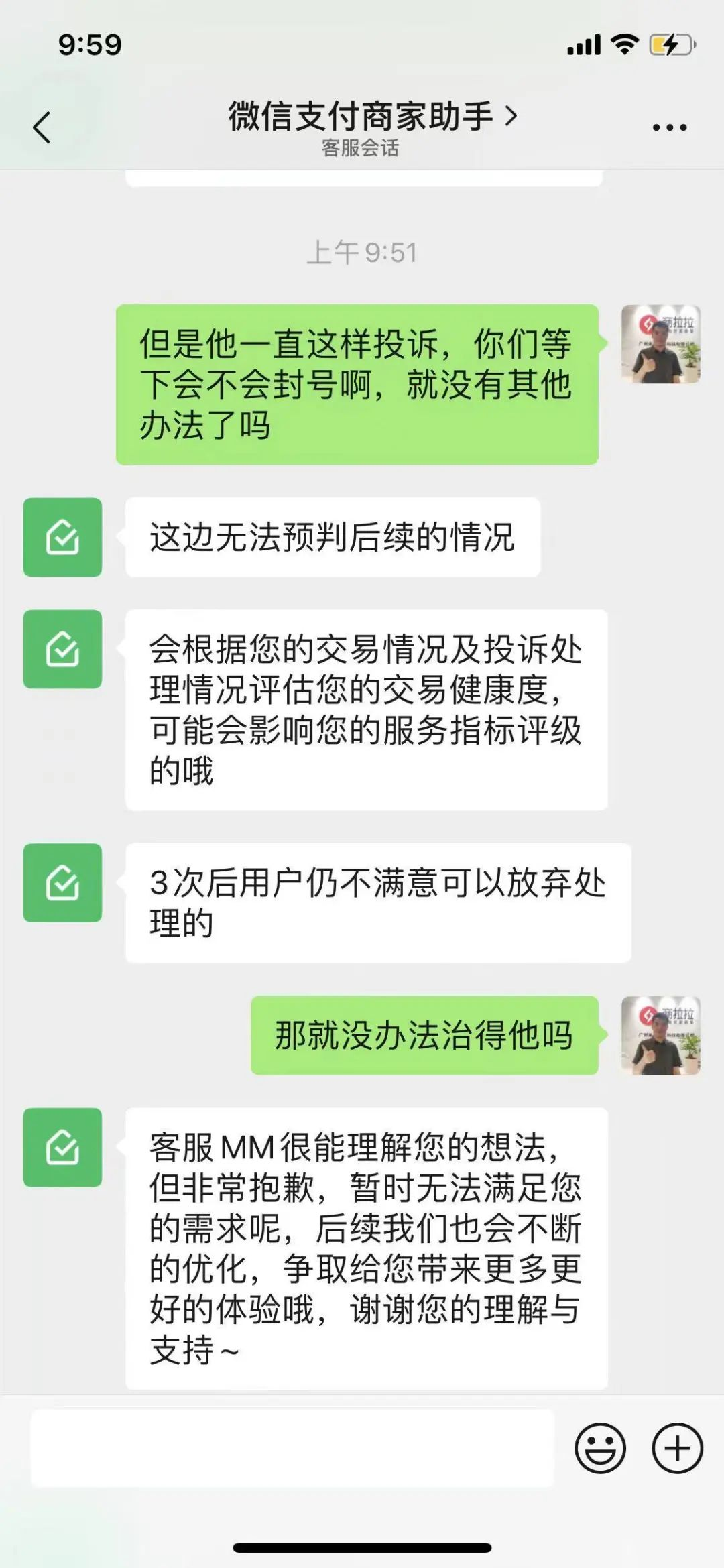This screenshot has height=1568, width=724.
Task: Go back from the customer service chat
Action: 42,127
